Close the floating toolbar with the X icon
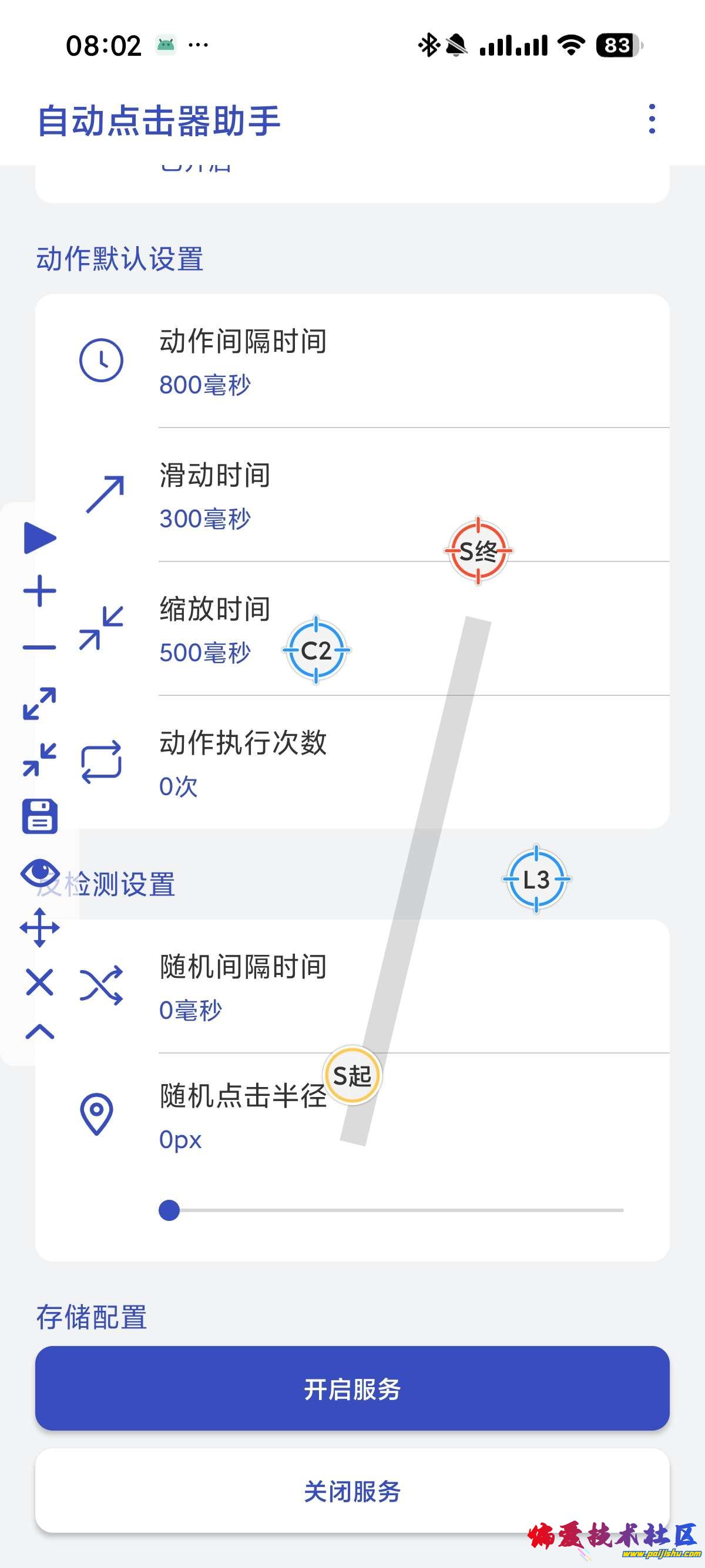The image size is (705, 1568). 39,982
